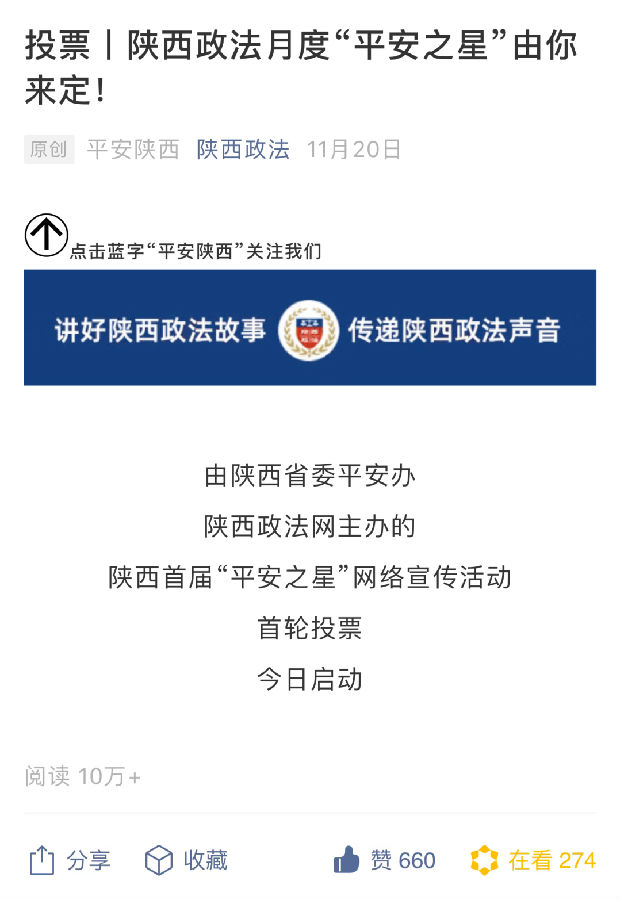Like the article with 赞

(384, 860)
